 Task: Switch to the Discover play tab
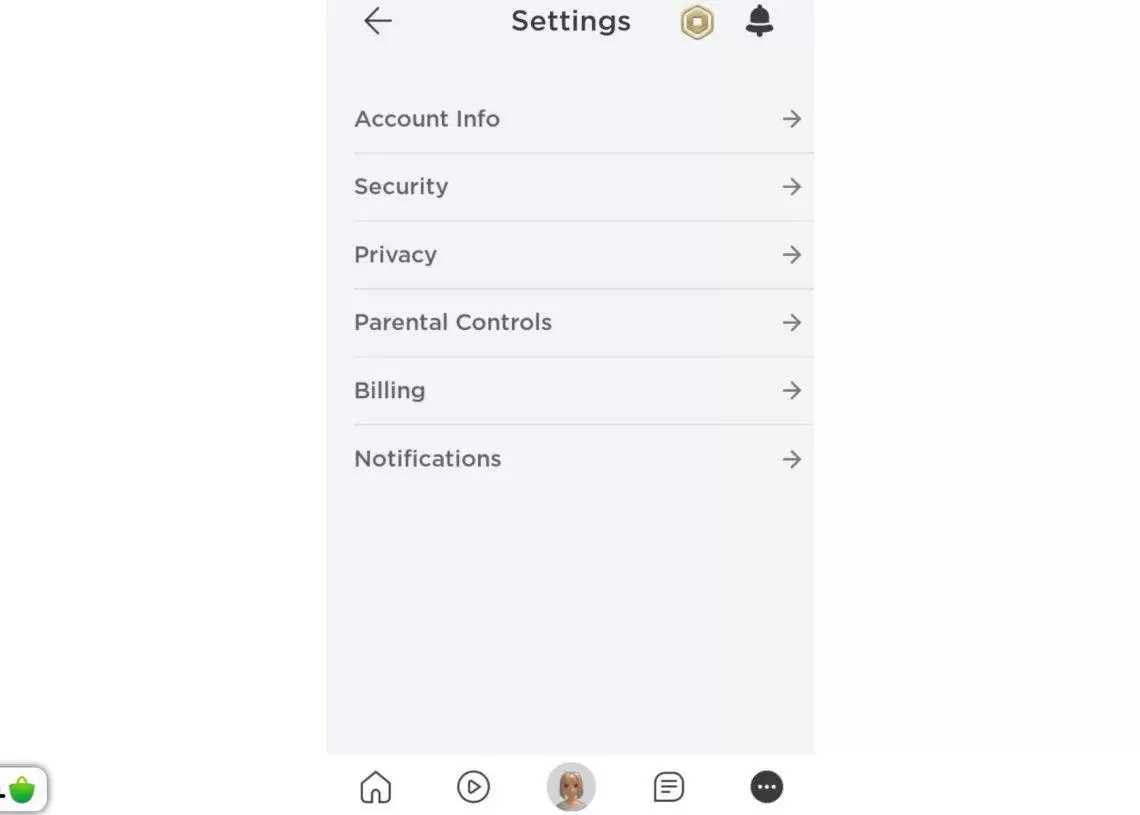click(473, 787)
